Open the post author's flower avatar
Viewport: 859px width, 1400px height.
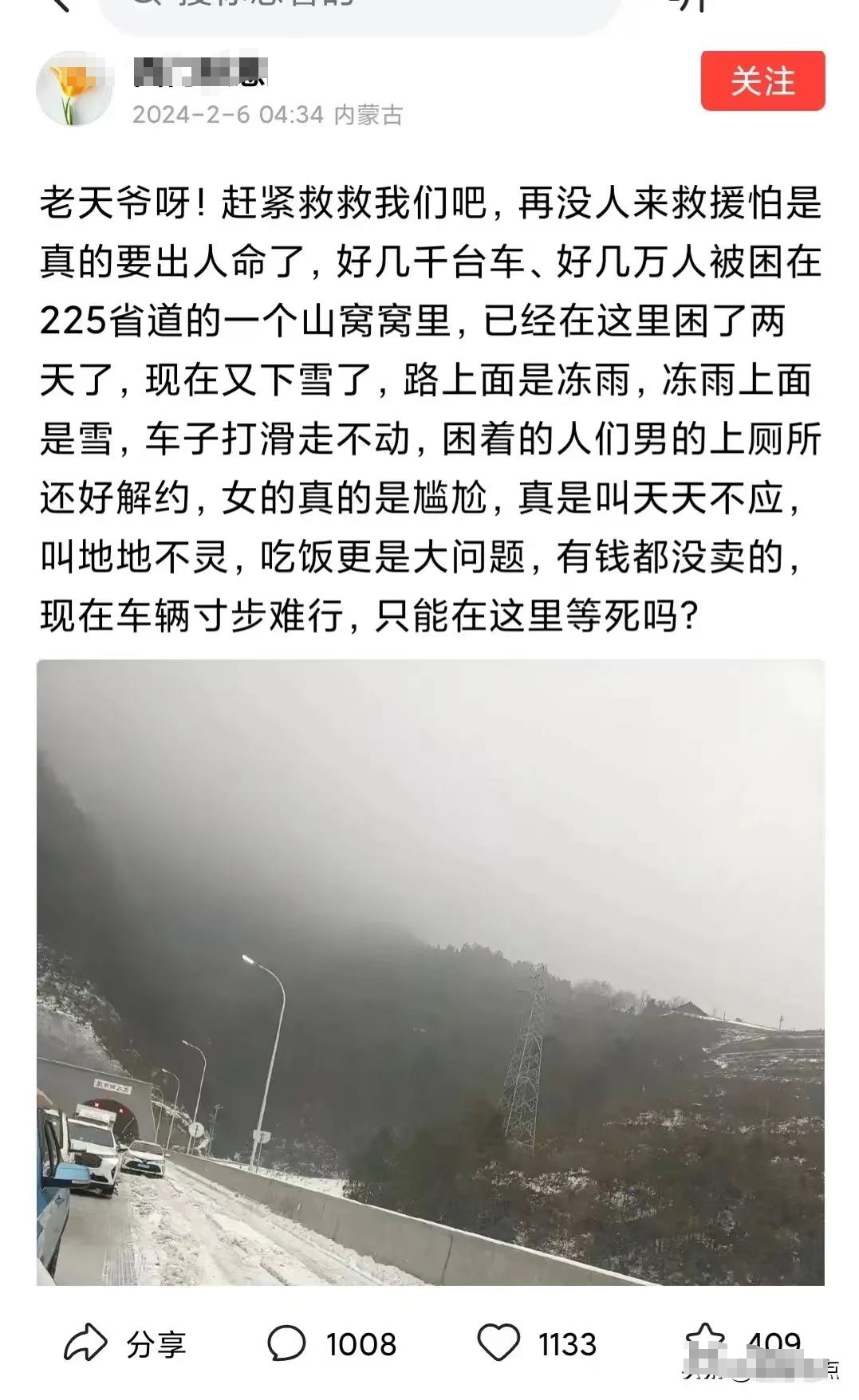coord(74,89)
